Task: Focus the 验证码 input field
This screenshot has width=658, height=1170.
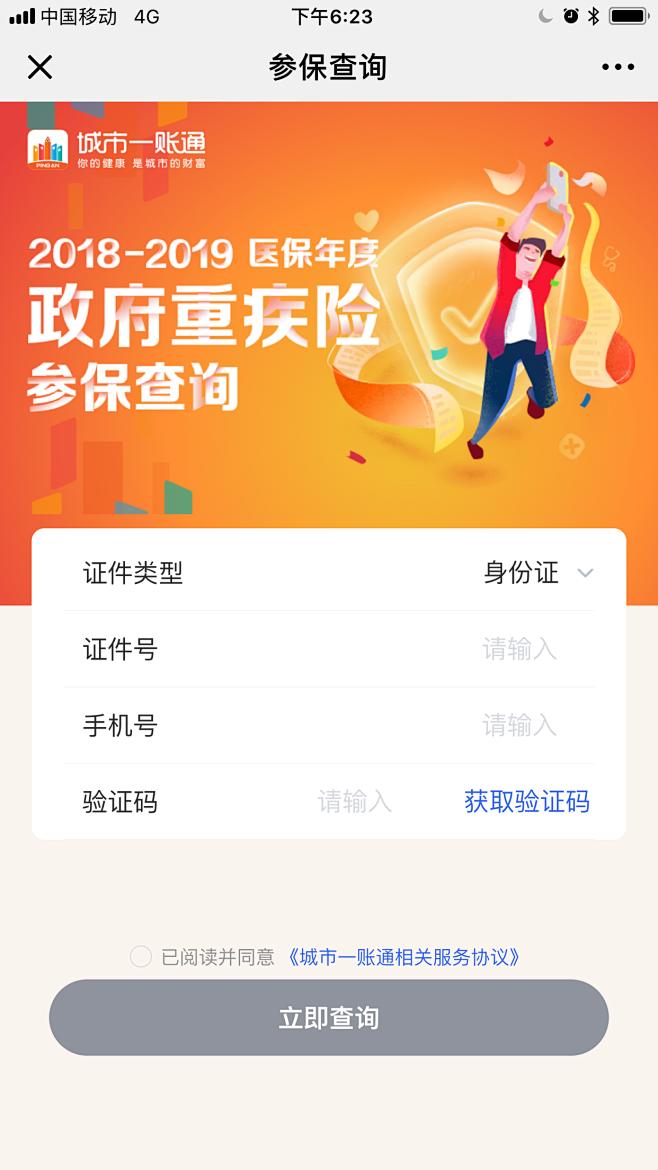Action: [355, 802]
